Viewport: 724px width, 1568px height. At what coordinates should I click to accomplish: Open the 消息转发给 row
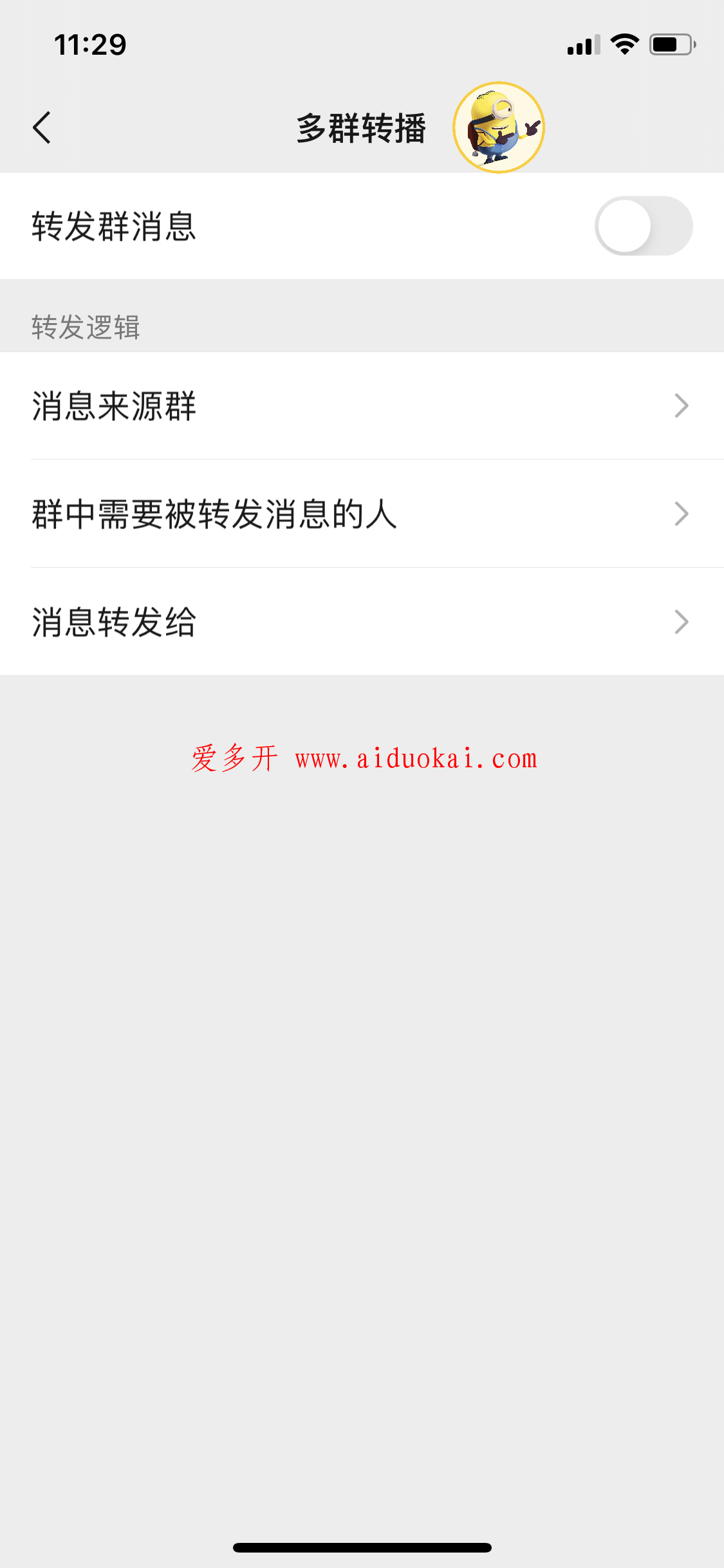pos(362,622)
